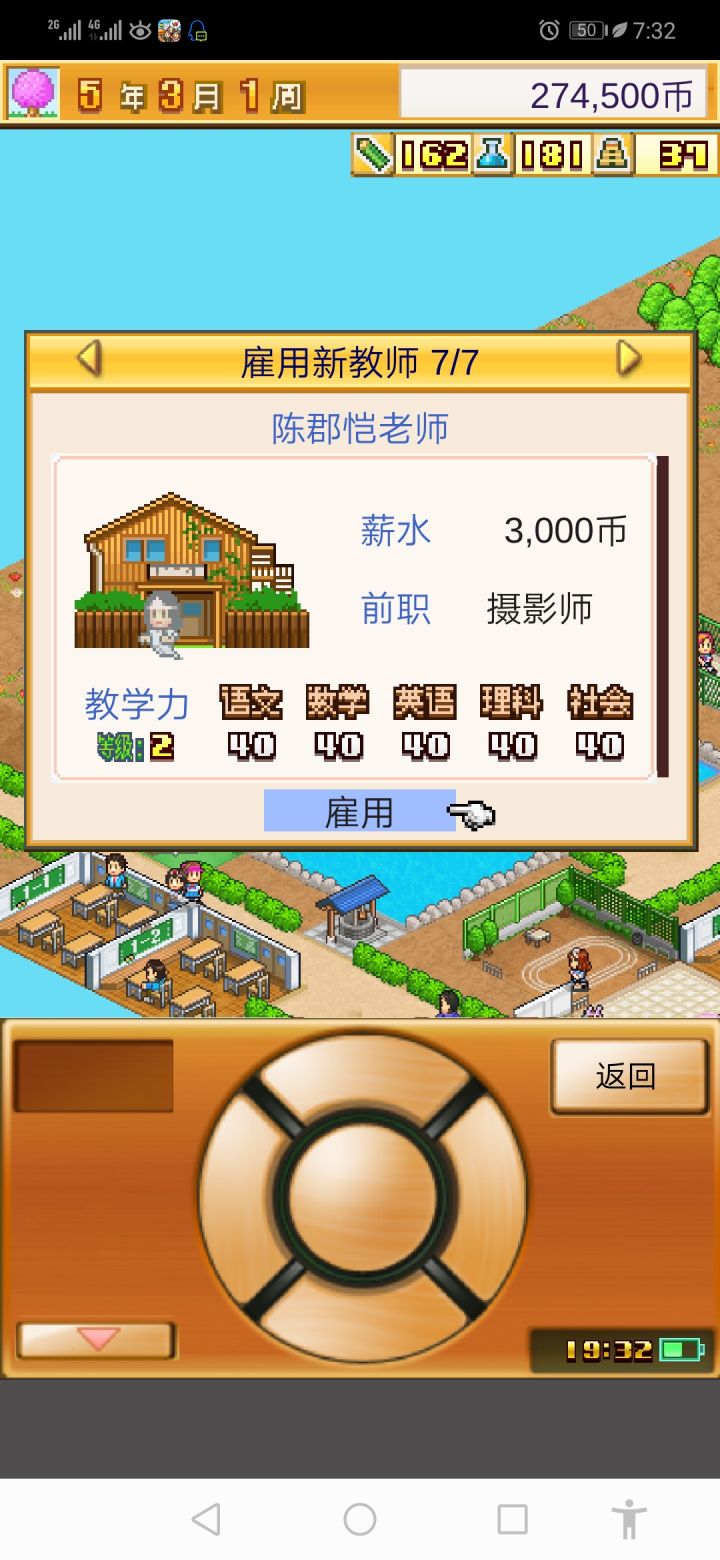Tap the Android home button
720x1560 pixels.
(x=359, y=1519)
